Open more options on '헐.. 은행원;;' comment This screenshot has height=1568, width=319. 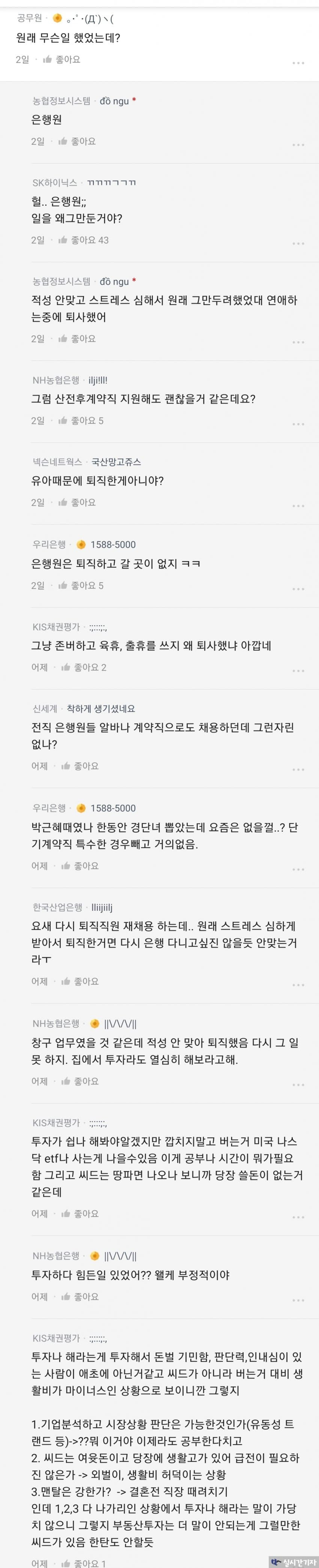pos(298,243)
